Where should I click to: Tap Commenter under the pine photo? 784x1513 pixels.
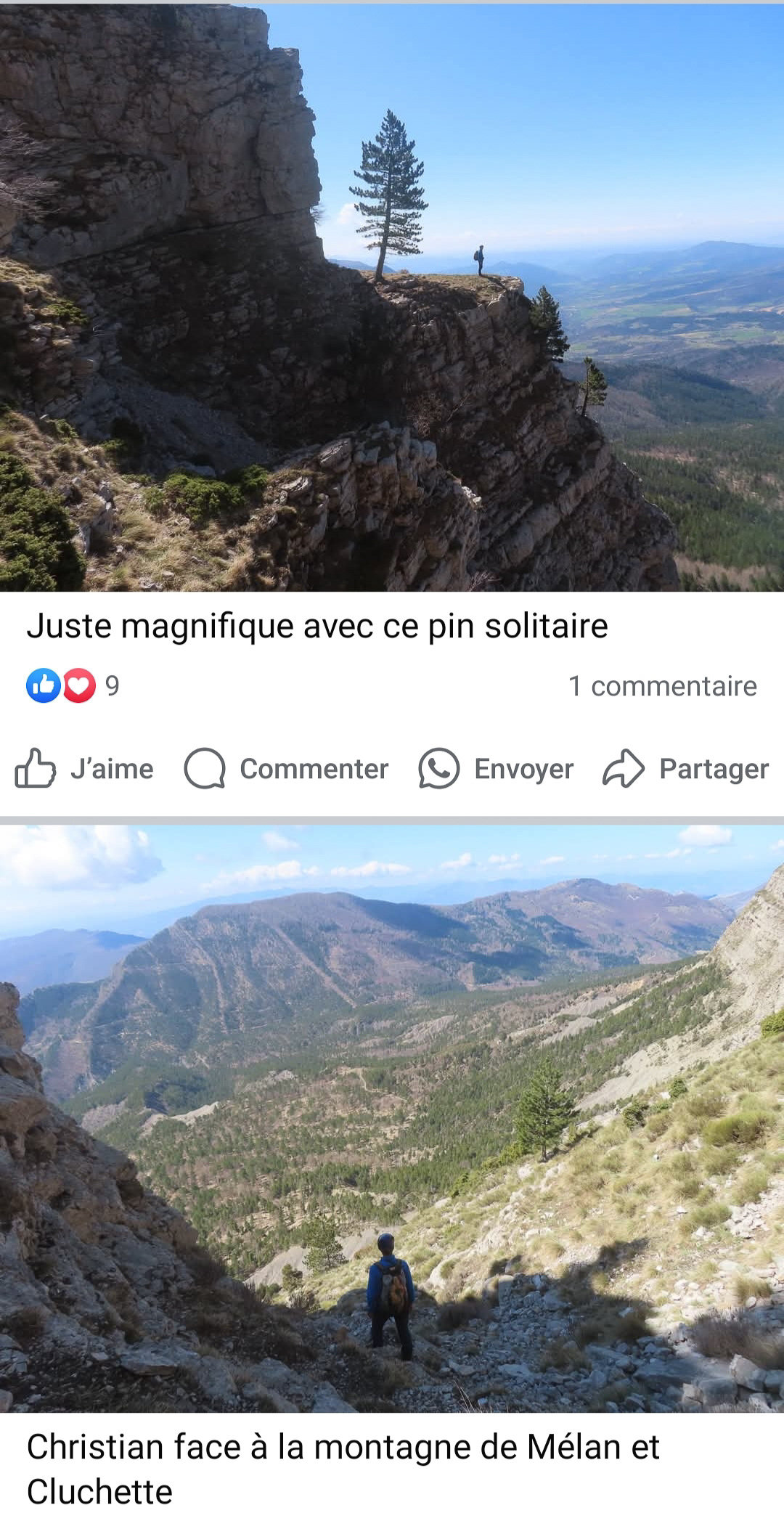coord(286,768)
